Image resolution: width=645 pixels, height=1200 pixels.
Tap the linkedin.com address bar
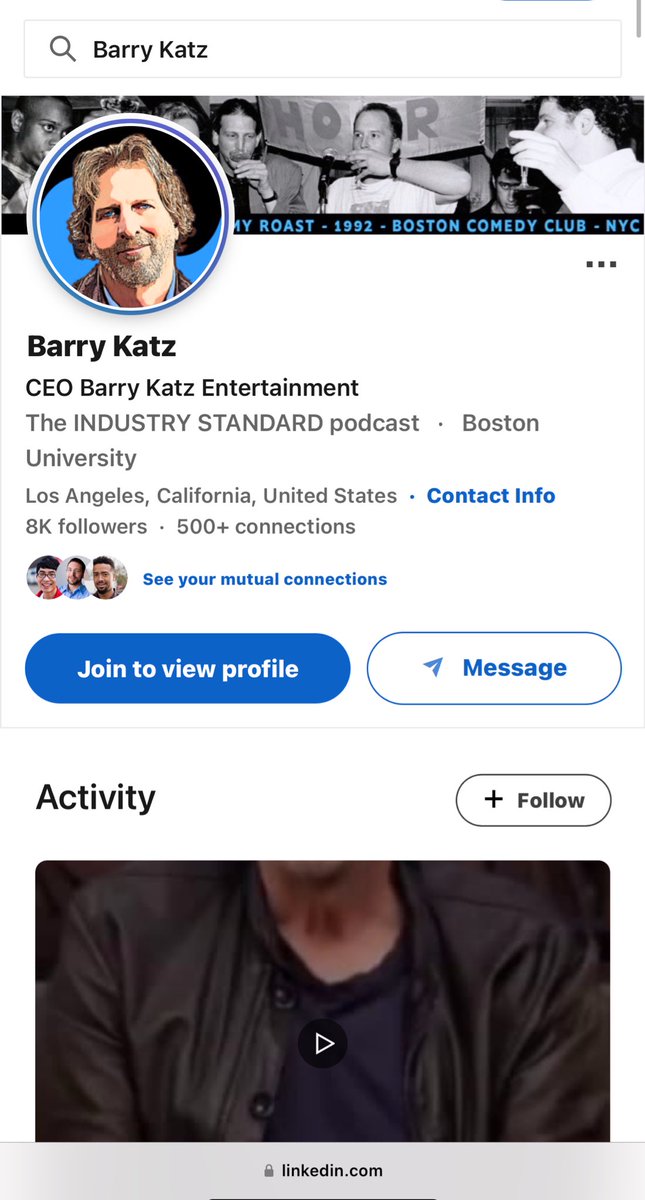(x=322, y=1170)
